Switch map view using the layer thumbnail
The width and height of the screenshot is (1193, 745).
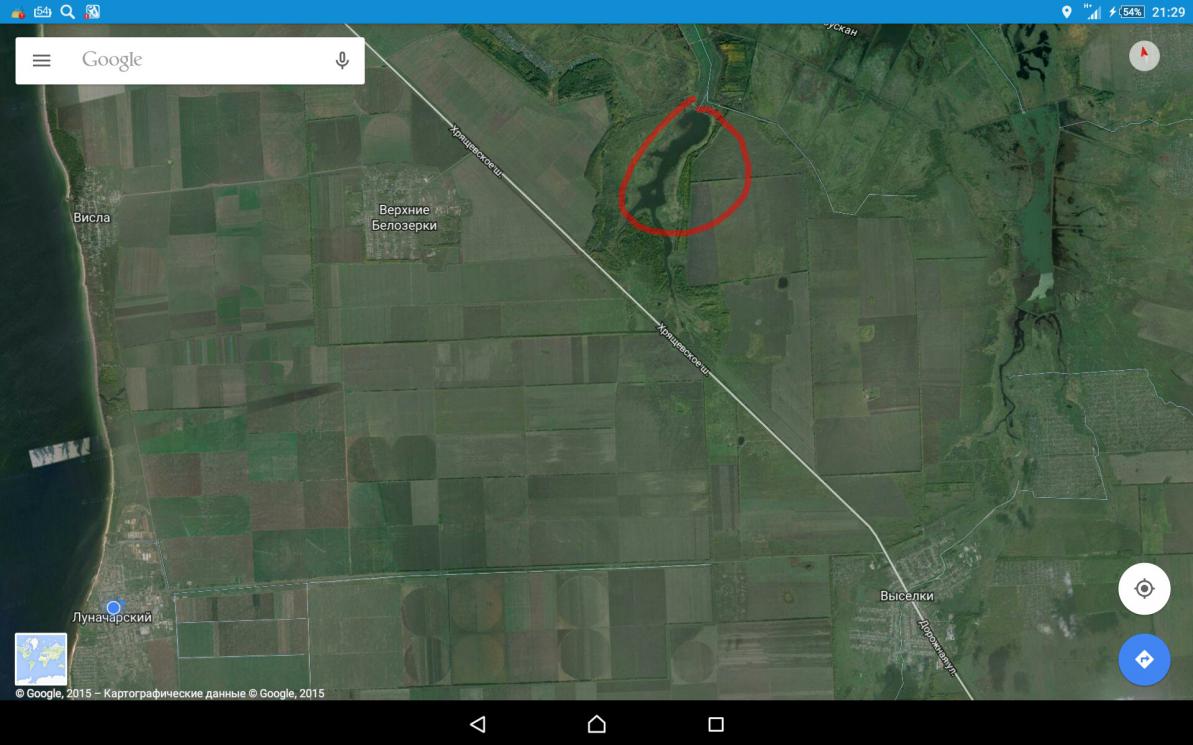click(x=41, y=659)
